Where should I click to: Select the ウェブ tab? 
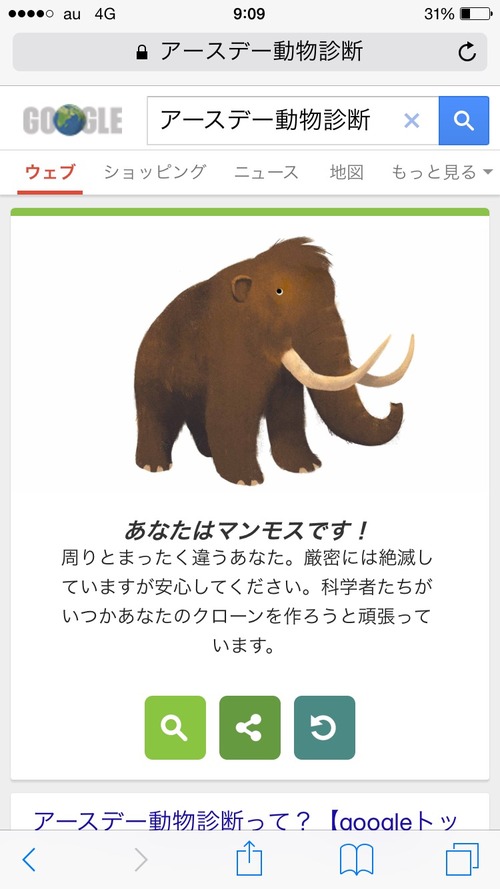50,172
